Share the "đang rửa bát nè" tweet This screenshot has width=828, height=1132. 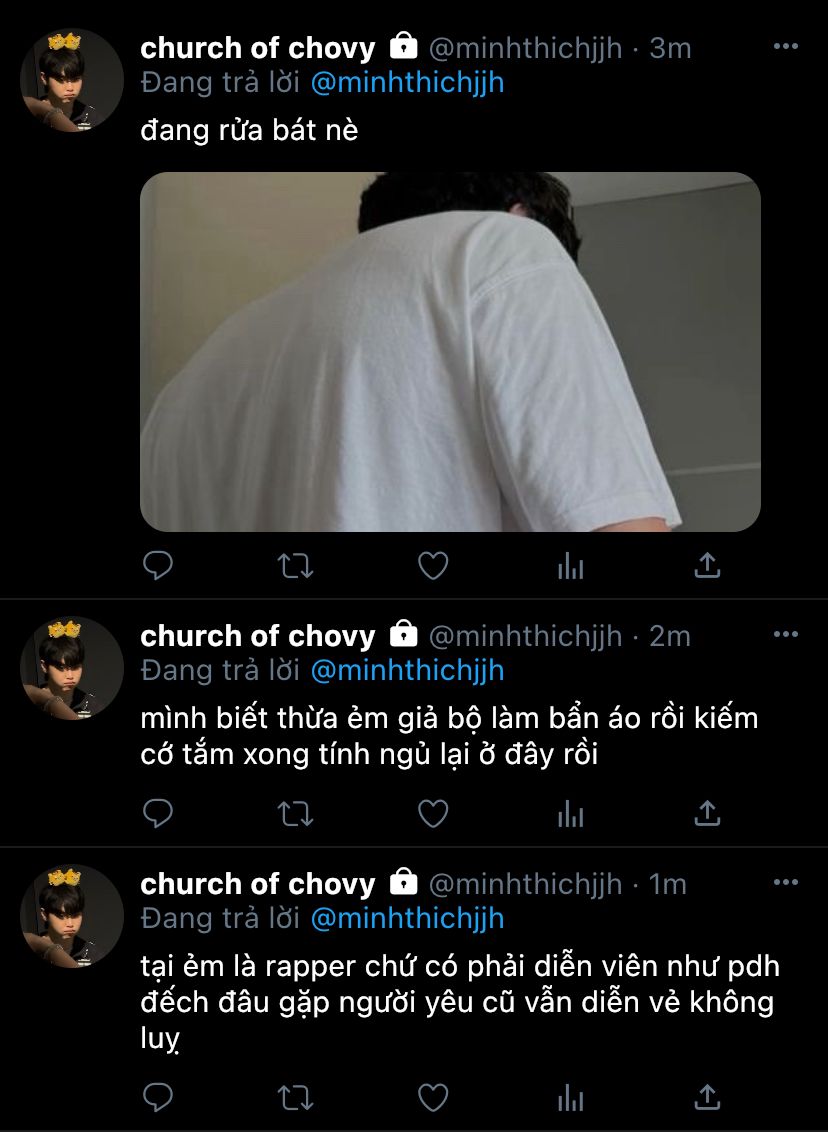pos(707,566)
